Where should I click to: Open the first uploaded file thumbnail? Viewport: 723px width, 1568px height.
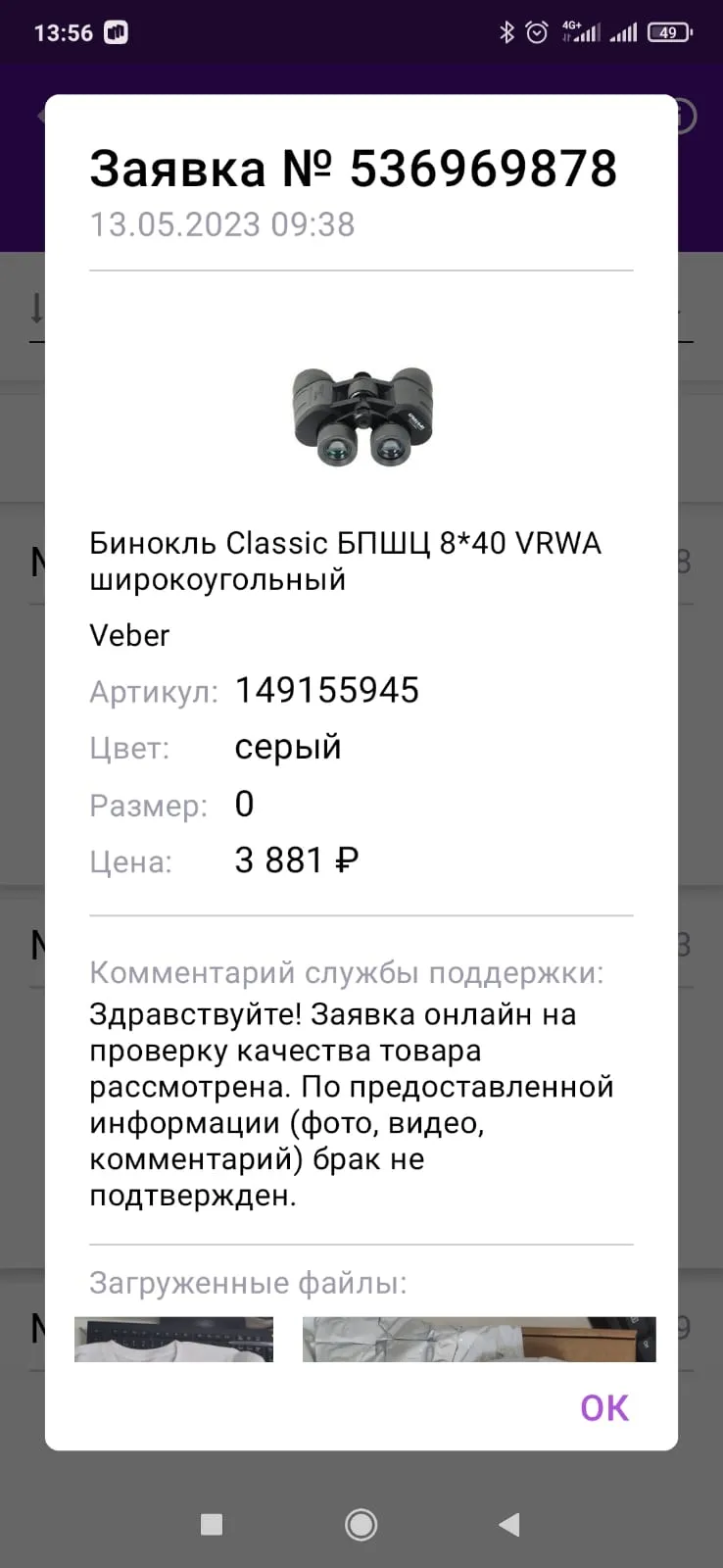(x=173, y=1339)
